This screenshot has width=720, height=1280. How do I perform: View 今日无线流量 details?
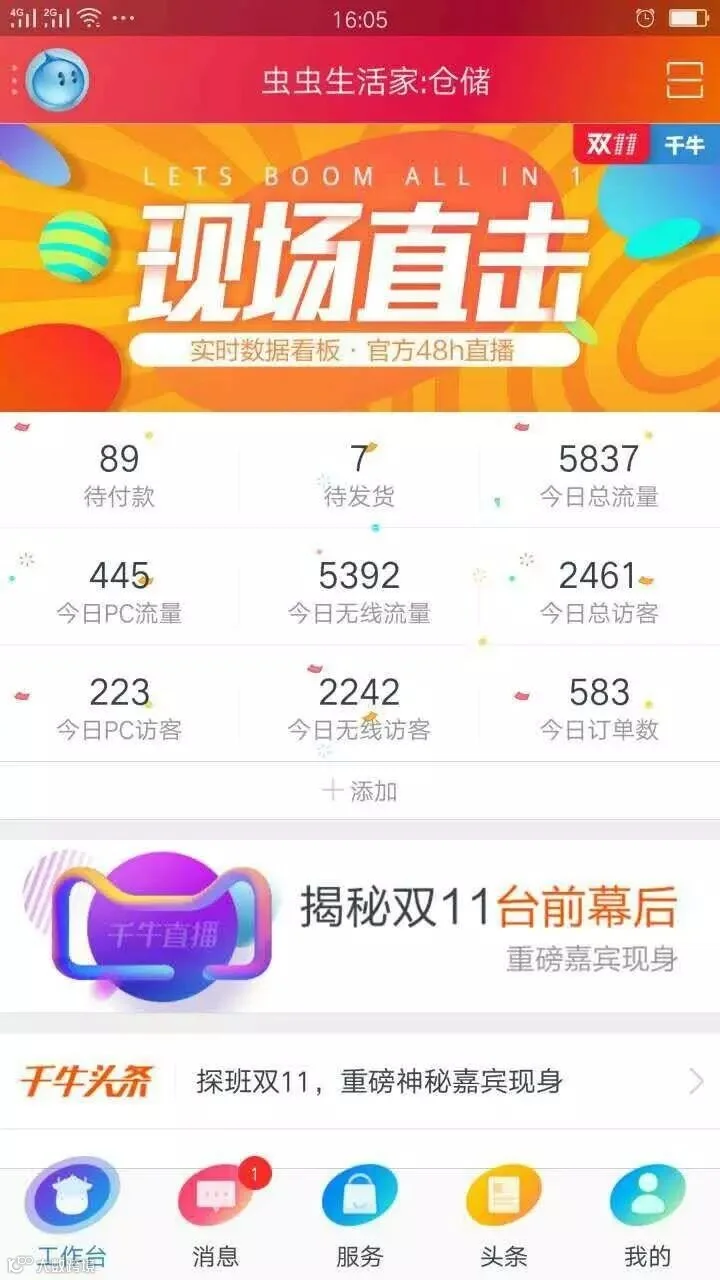pyautogui.click(x=359, y=589)
